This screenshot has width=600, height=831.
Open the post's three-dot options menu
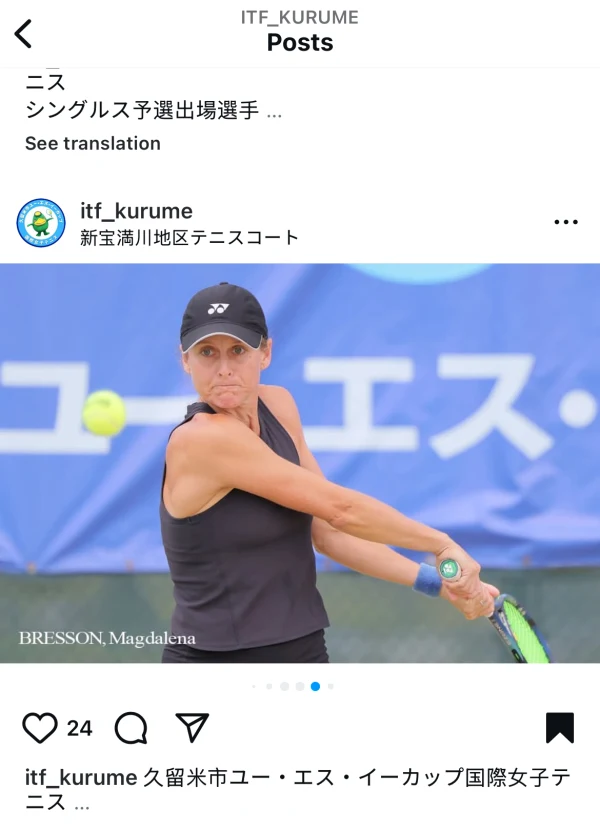(x=566, y=222)
